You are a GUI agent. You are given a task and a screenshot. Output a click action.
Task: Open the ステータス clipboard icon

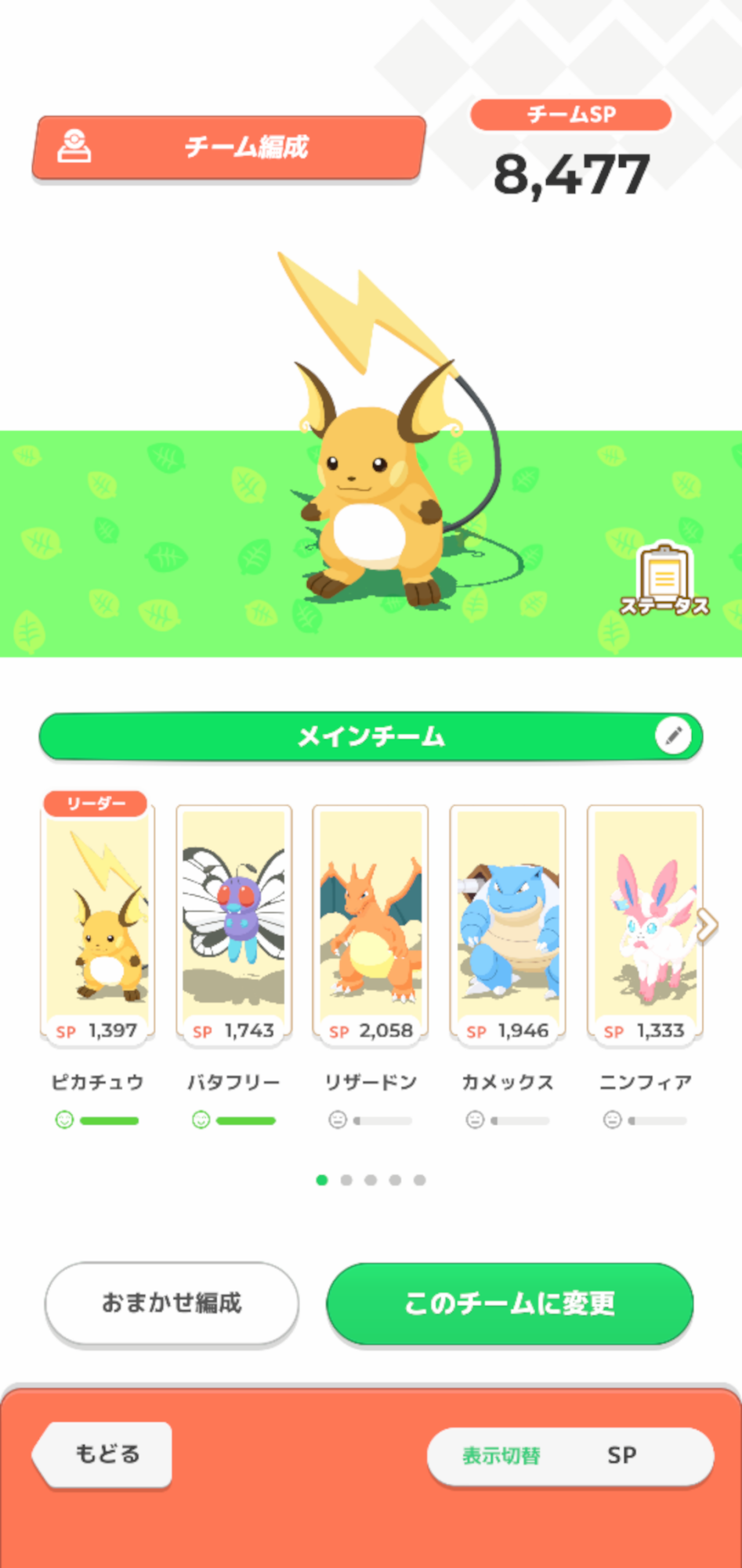tap(664, 580)
